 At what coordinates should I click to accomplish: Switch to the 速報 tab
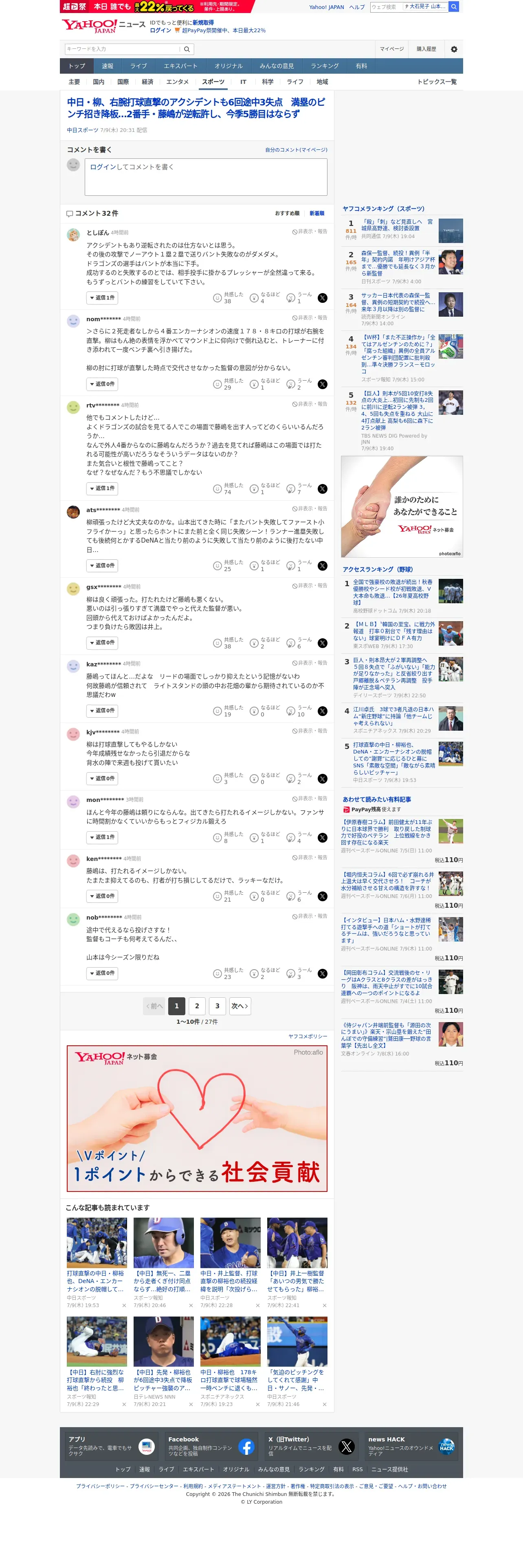pyautogui.click(x=108, y=66)
